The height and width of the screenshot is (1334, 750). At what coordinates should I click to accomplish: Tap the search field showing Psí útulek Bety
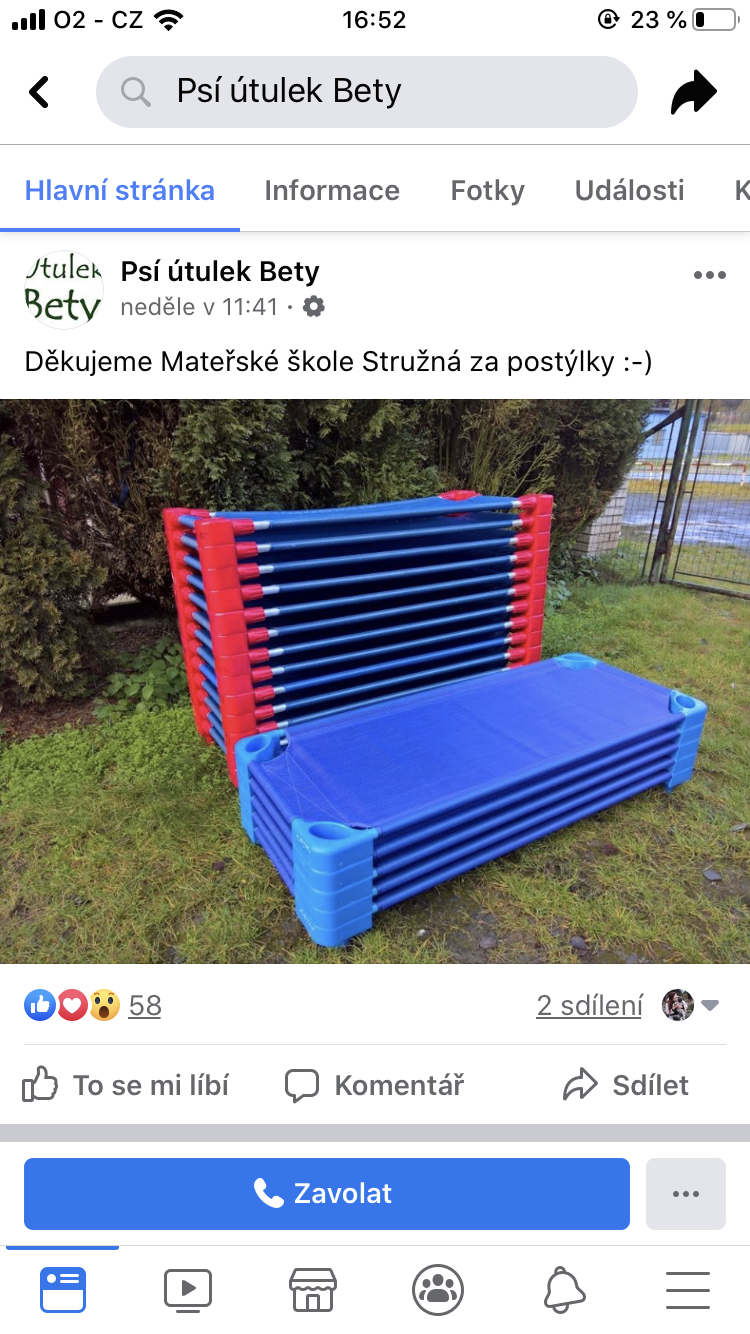366,92
